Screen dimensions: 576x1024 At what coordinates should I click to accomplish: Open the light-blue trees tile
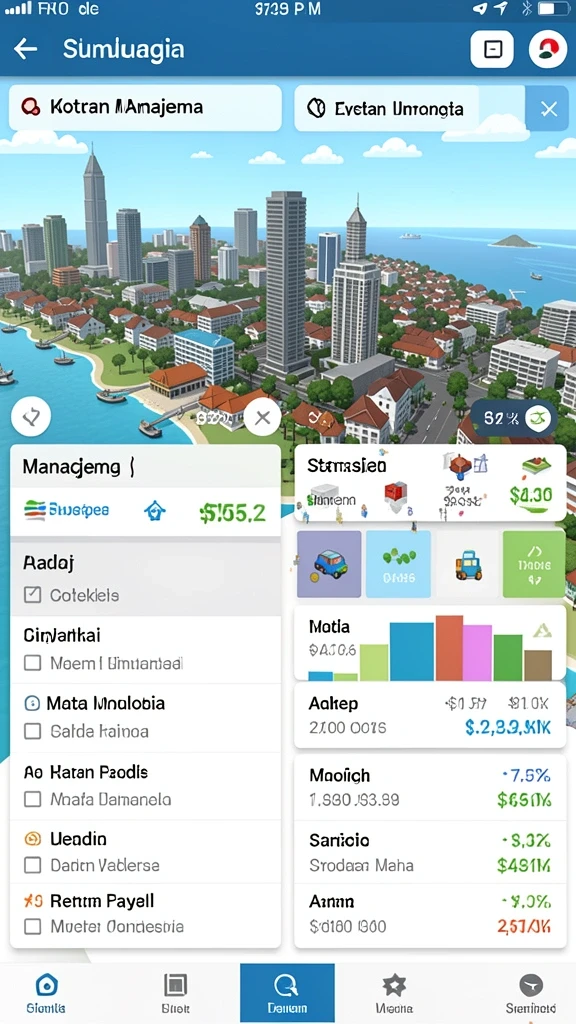pos(398,564)
